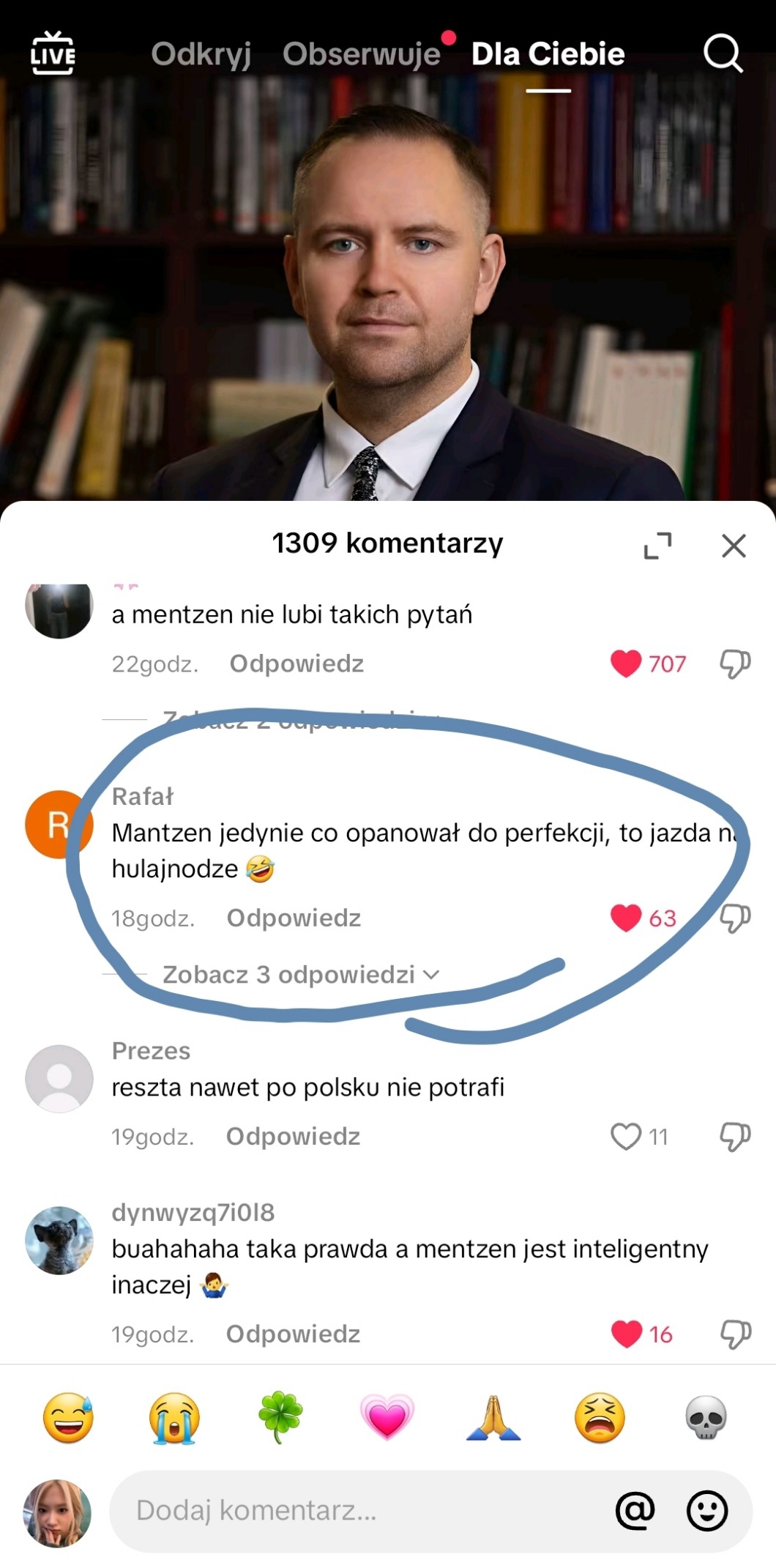Insert the skull emoji
This screenshot has height=1568, width=776.
[x=706, y=1417]
